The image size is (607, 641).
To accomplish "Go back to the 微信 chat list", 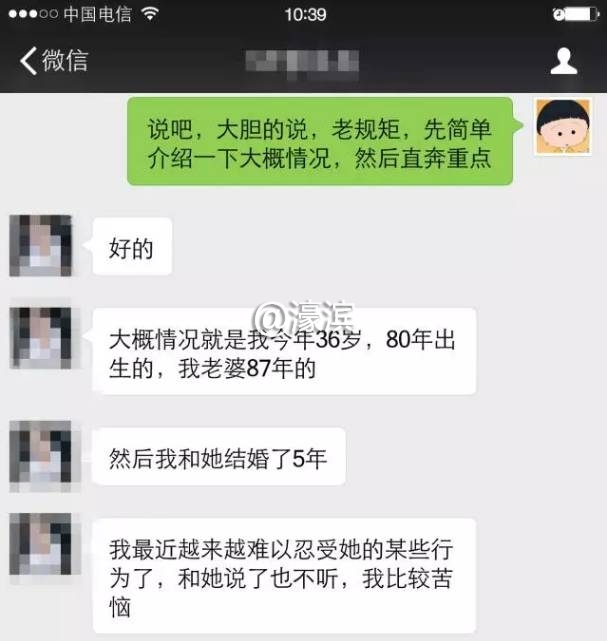I will point(54,60).
